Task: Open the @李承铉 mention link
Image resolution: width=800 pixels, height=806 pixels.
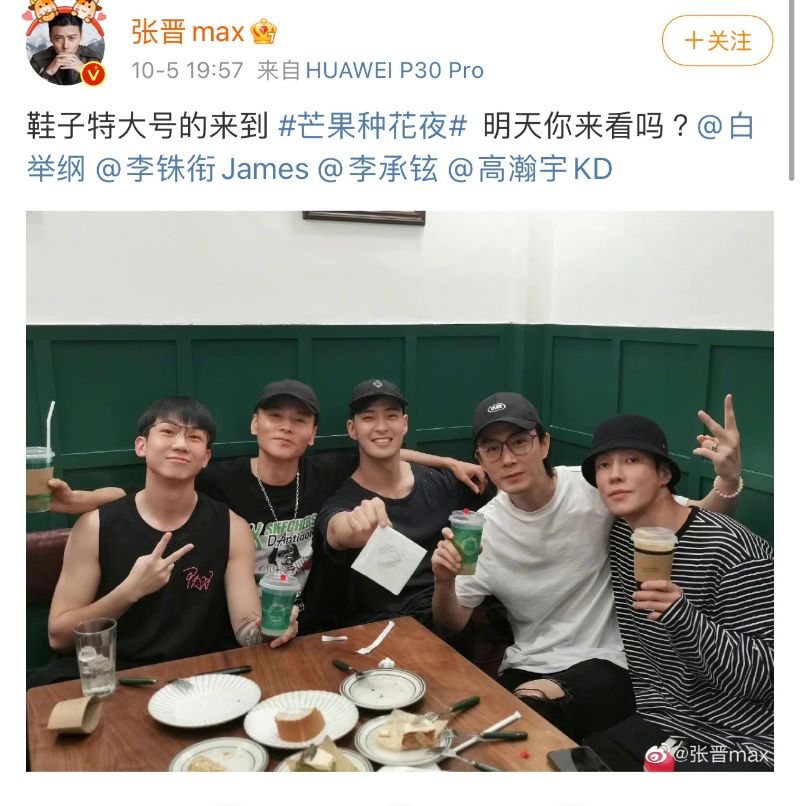Action: 377,169
